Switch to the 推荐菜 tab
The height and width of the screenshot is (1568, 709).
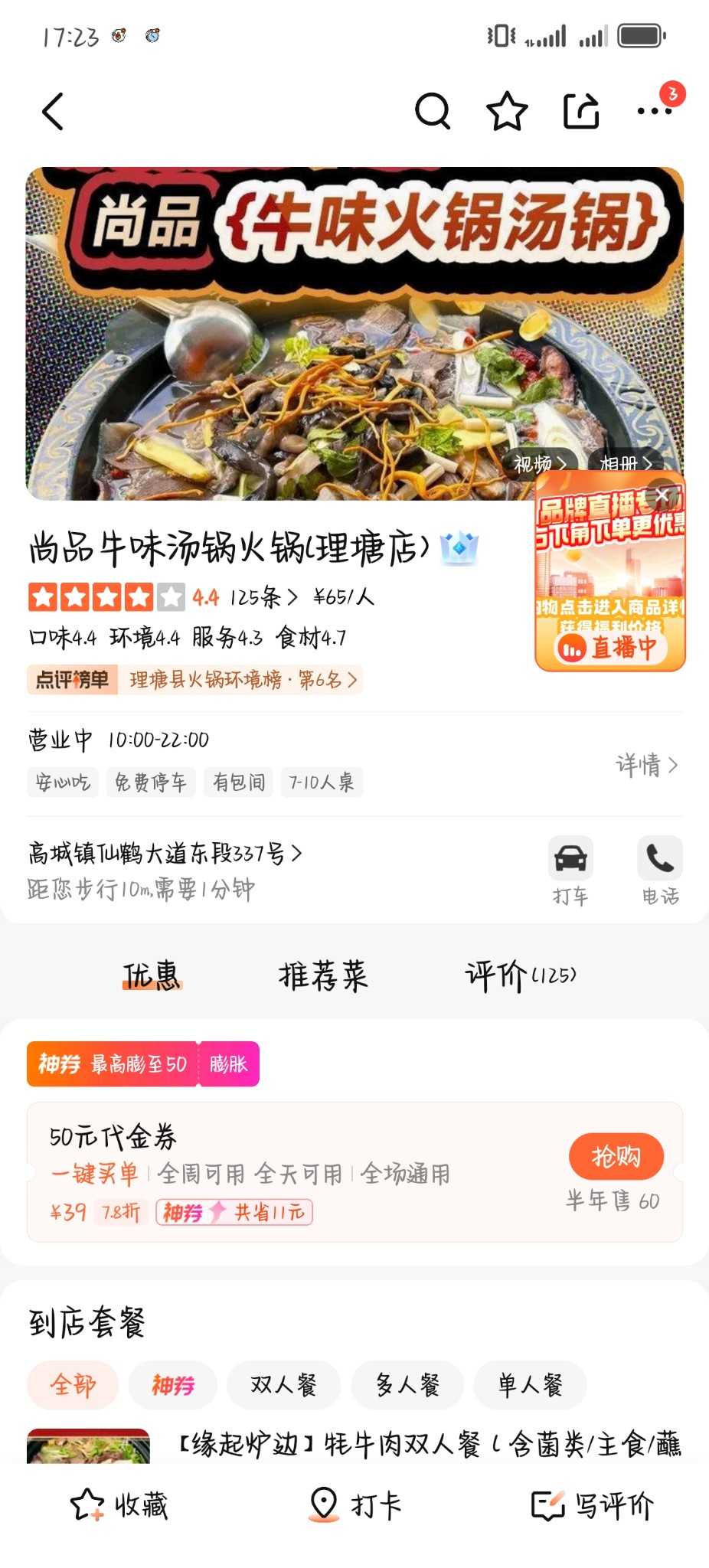pyautogui.click(x=323, y=976)
